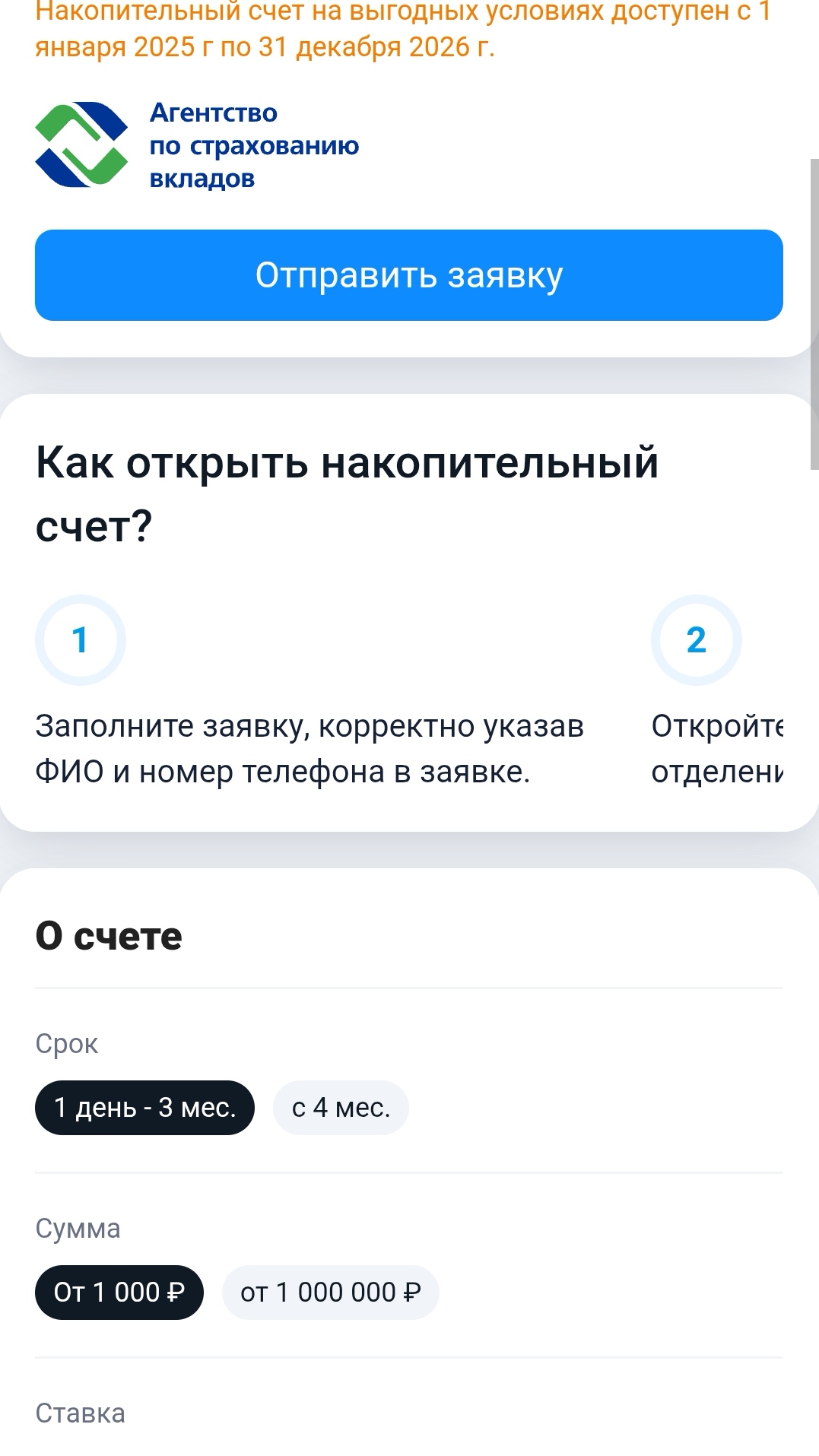Tap the «Отправить заявку» button
819x1456 pixels.
[409, 275]
